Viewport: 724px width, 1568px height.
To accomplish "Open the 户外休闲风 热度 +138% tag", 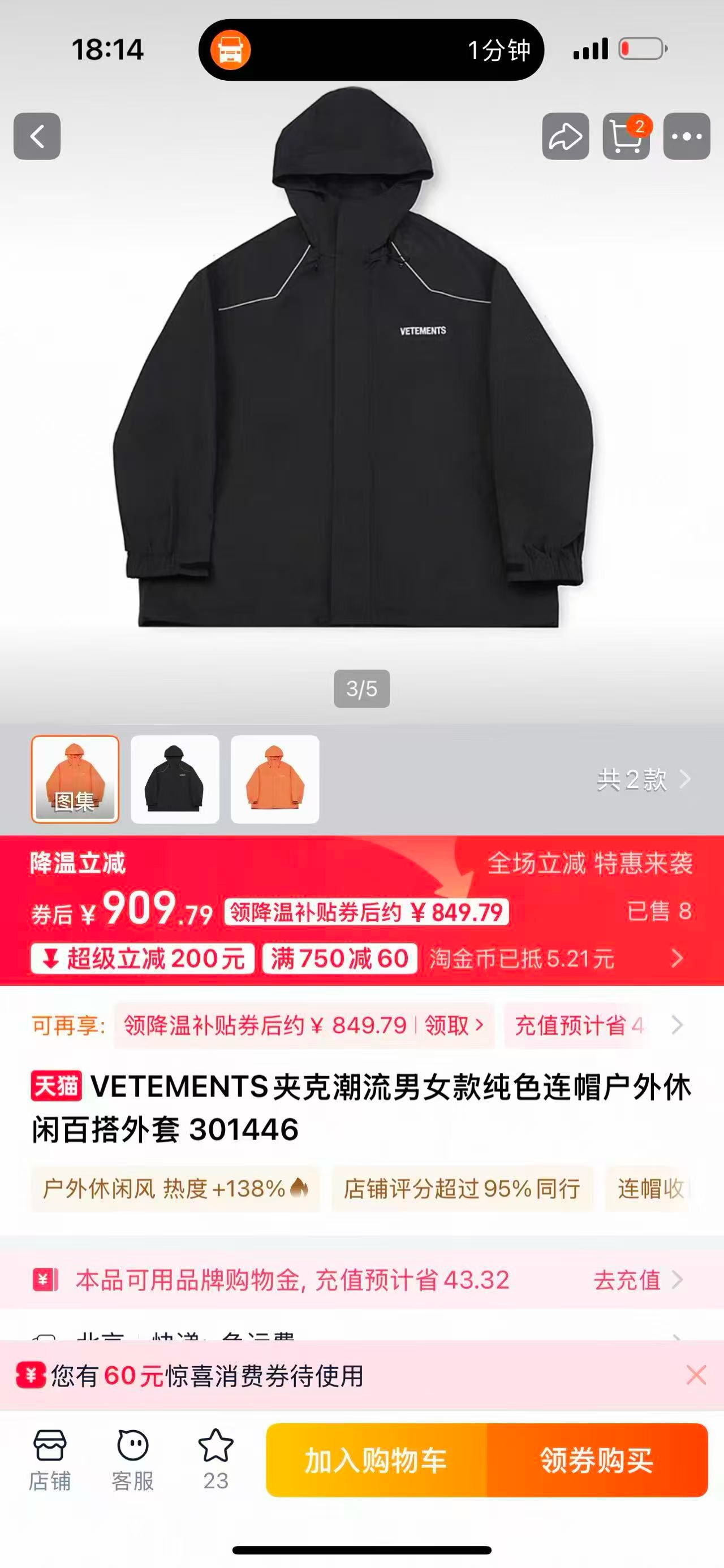I will (175, 1189).
